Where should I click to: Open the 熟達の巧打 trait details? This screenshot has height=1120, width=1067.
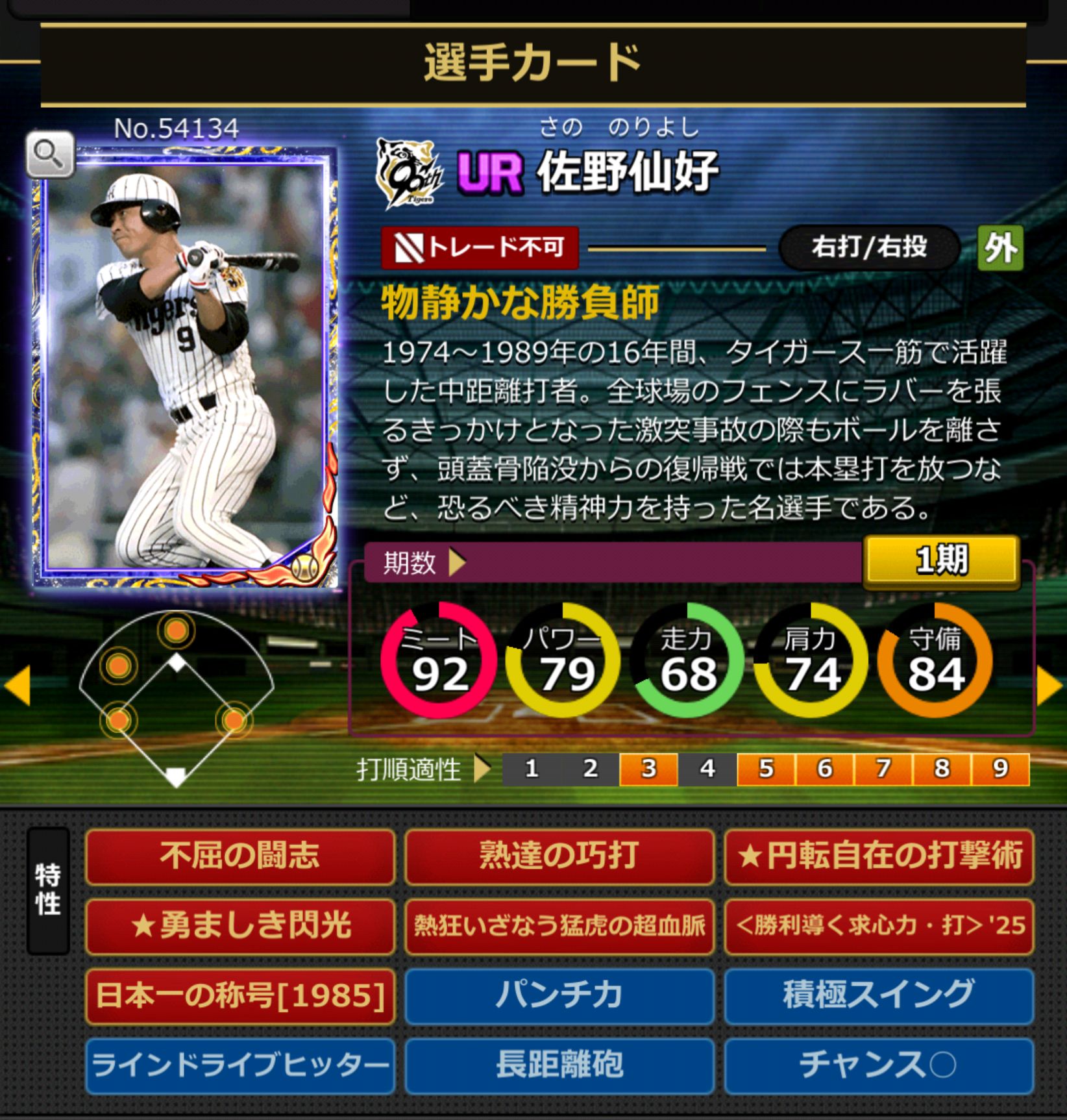pos(559,856)
